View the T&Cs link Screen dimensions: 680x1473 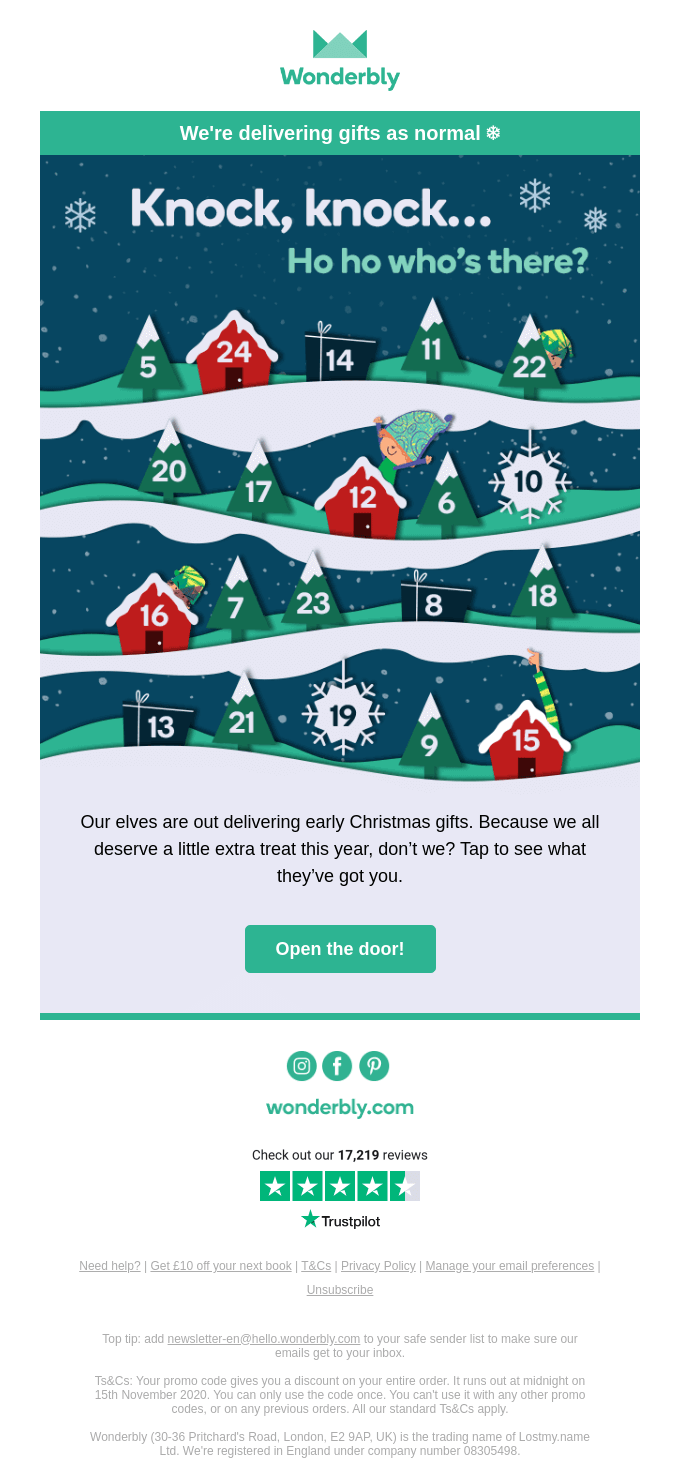pos(316,1266)
